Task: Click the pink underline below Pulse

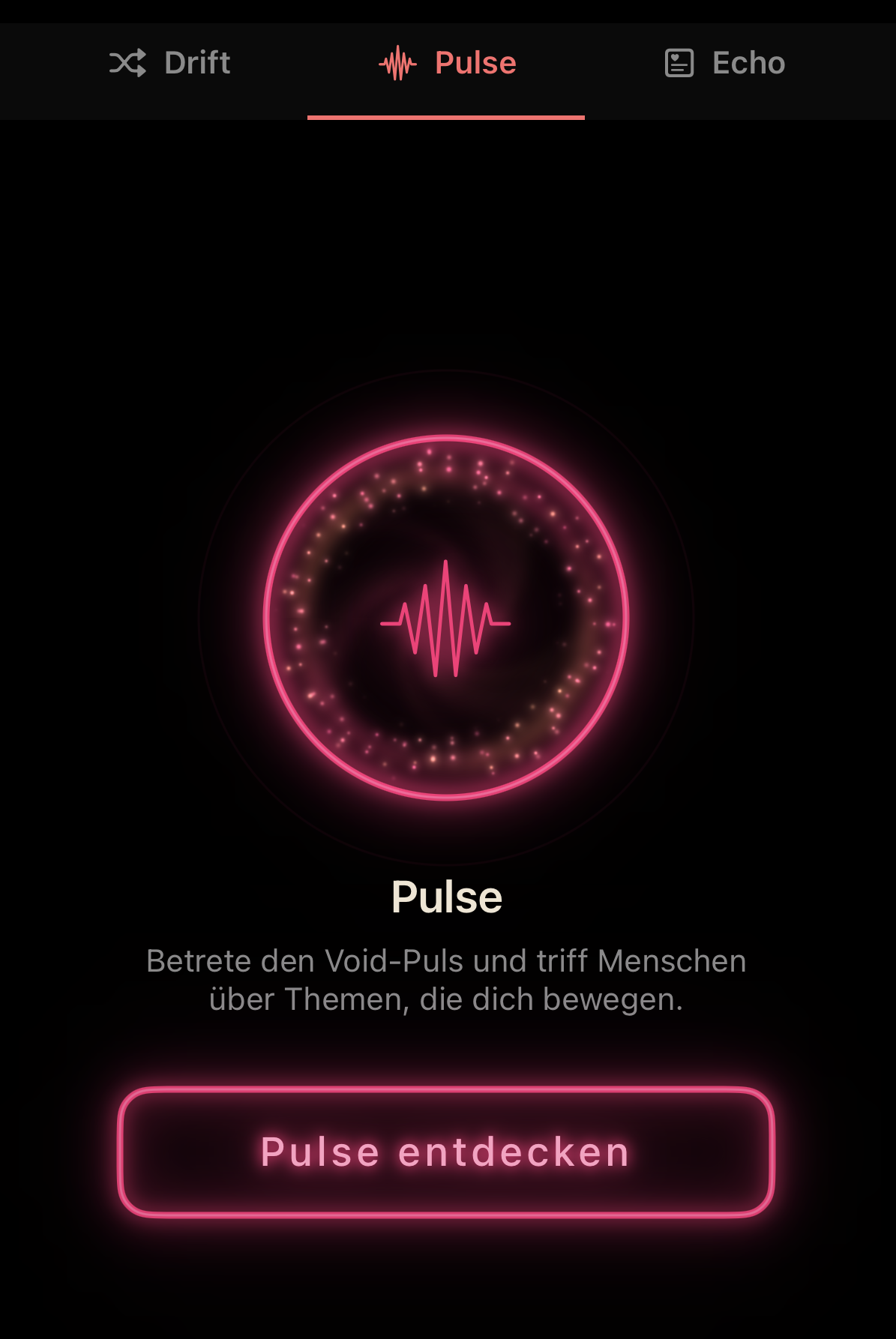Action: (x=446, y=117)
